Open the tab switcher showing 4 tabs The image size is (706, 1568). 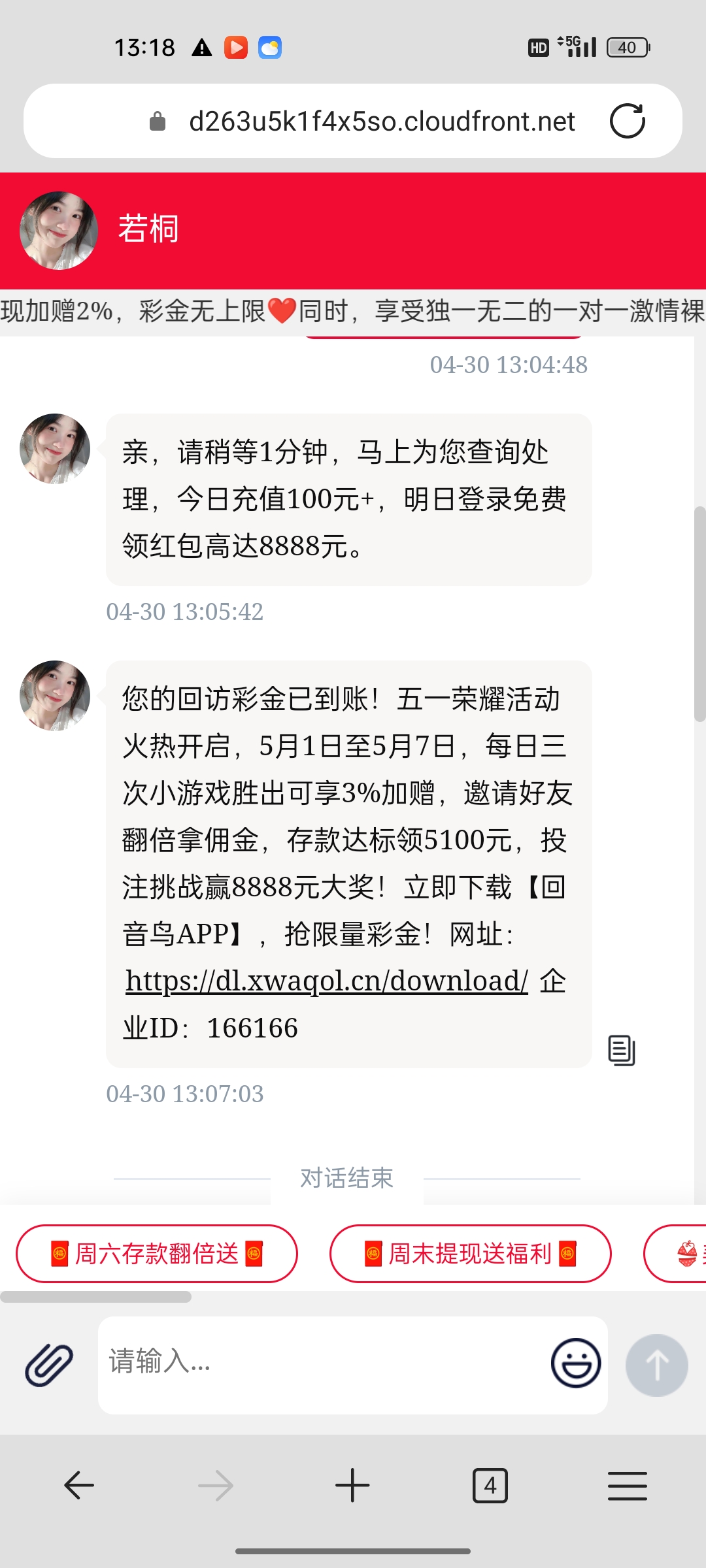(x=490, y=1486)
